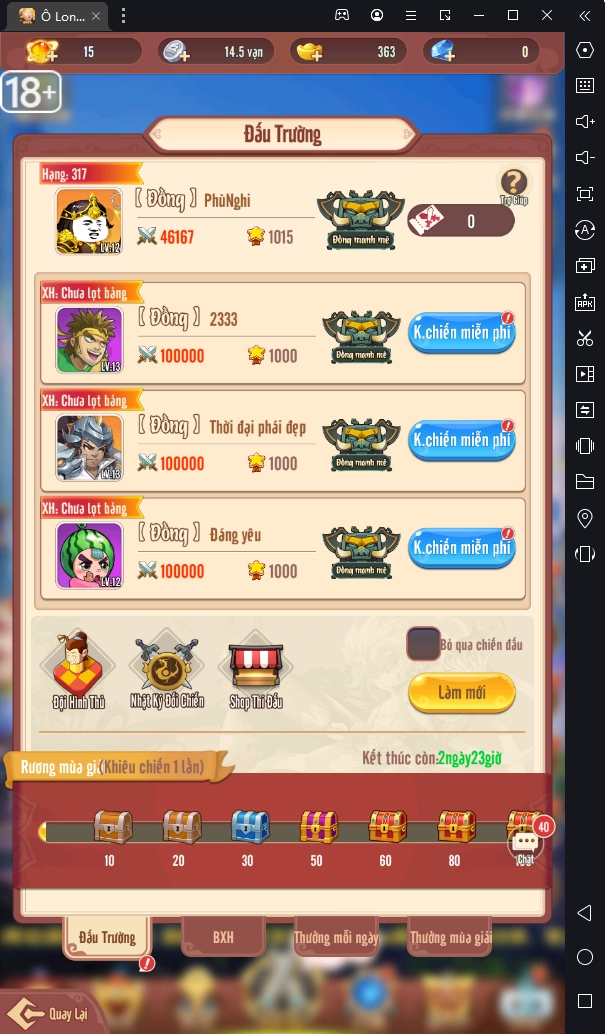Switch to the BXH tab
The image size is (605, 1034).
[x=223, y=938]
